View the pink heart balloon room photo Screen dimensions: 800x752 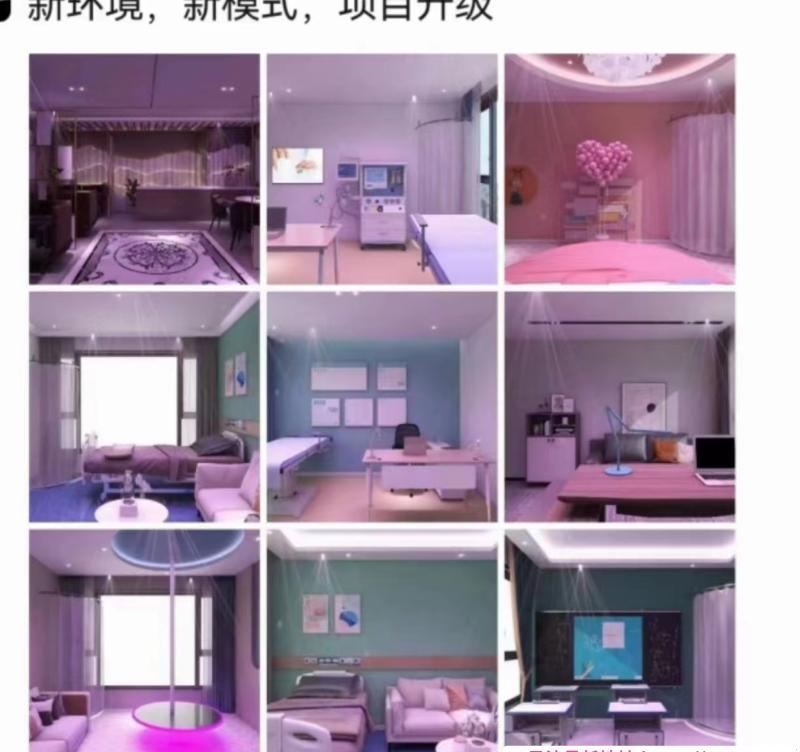(x=619, y=169)
